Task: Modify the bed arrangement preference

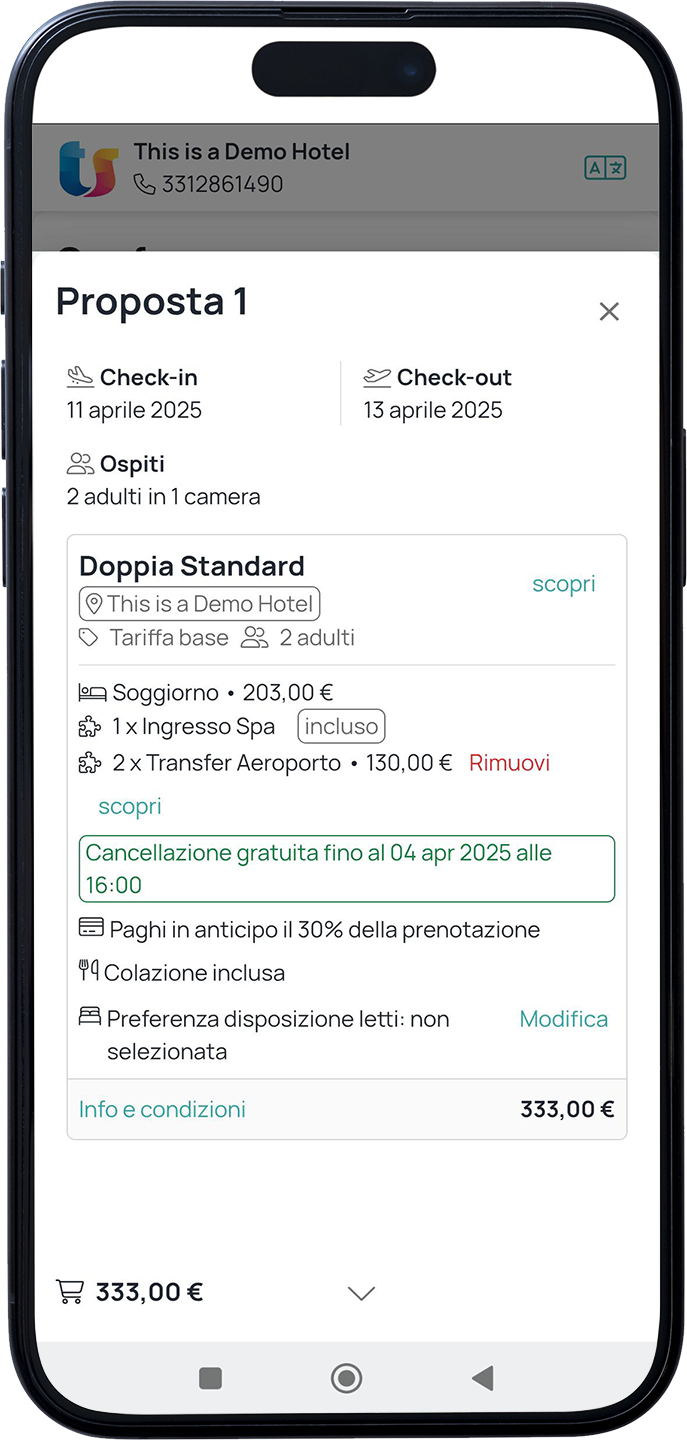Action: point(564,1019)
